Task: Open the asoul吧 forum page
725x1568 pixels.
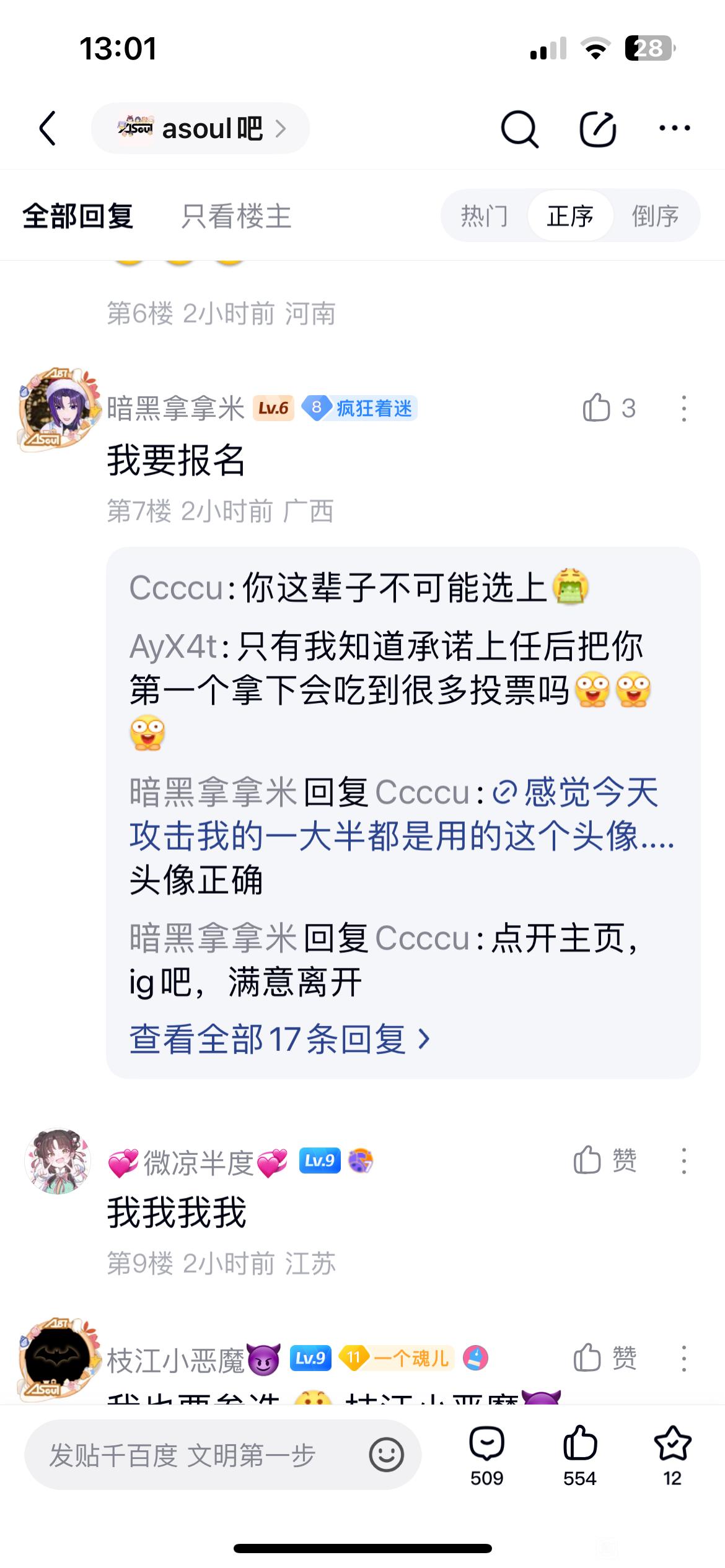Action: [x=200, y=128]
